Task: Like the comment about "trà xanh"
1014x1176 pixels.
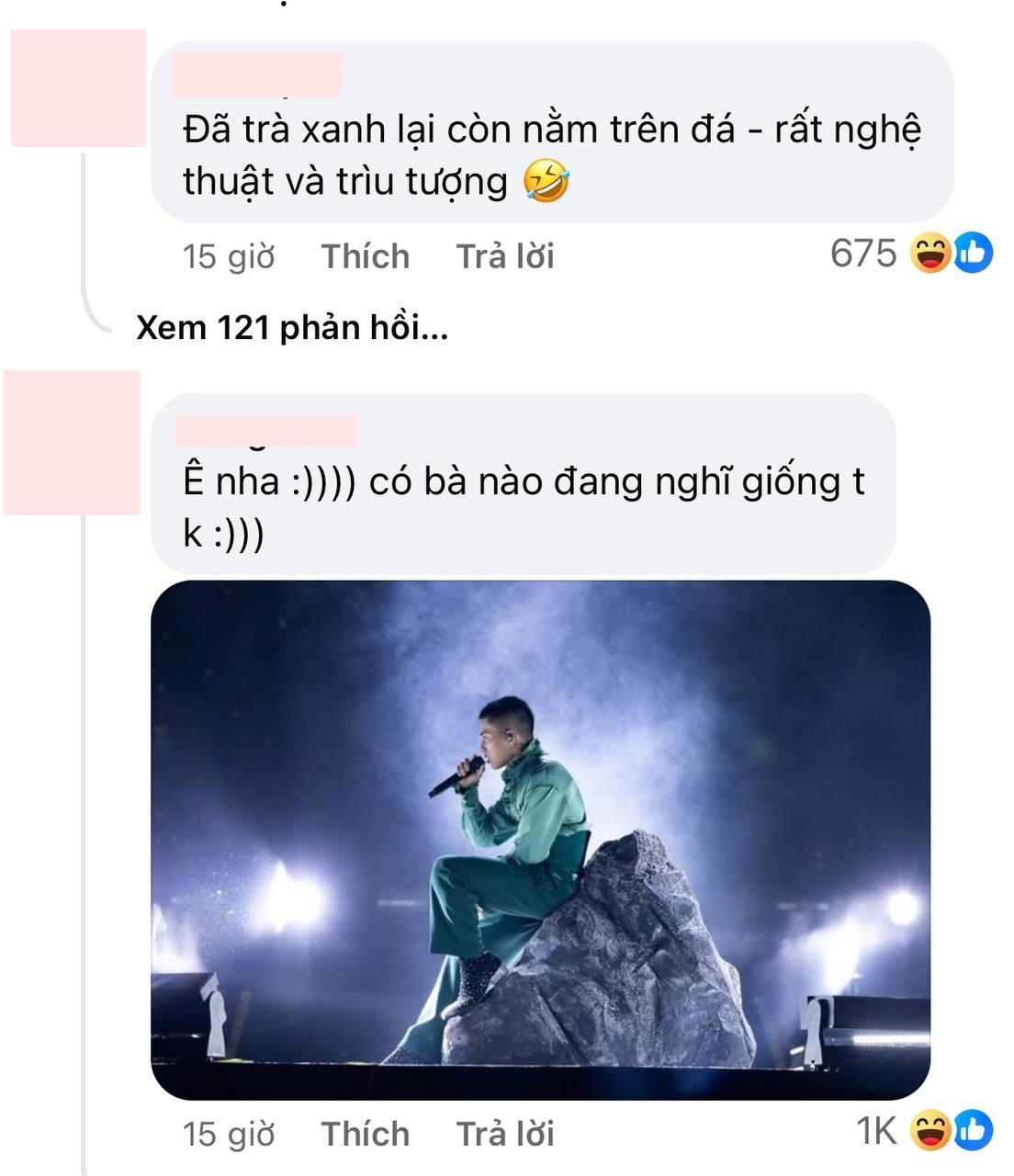Action: click(x=365, y=256)
